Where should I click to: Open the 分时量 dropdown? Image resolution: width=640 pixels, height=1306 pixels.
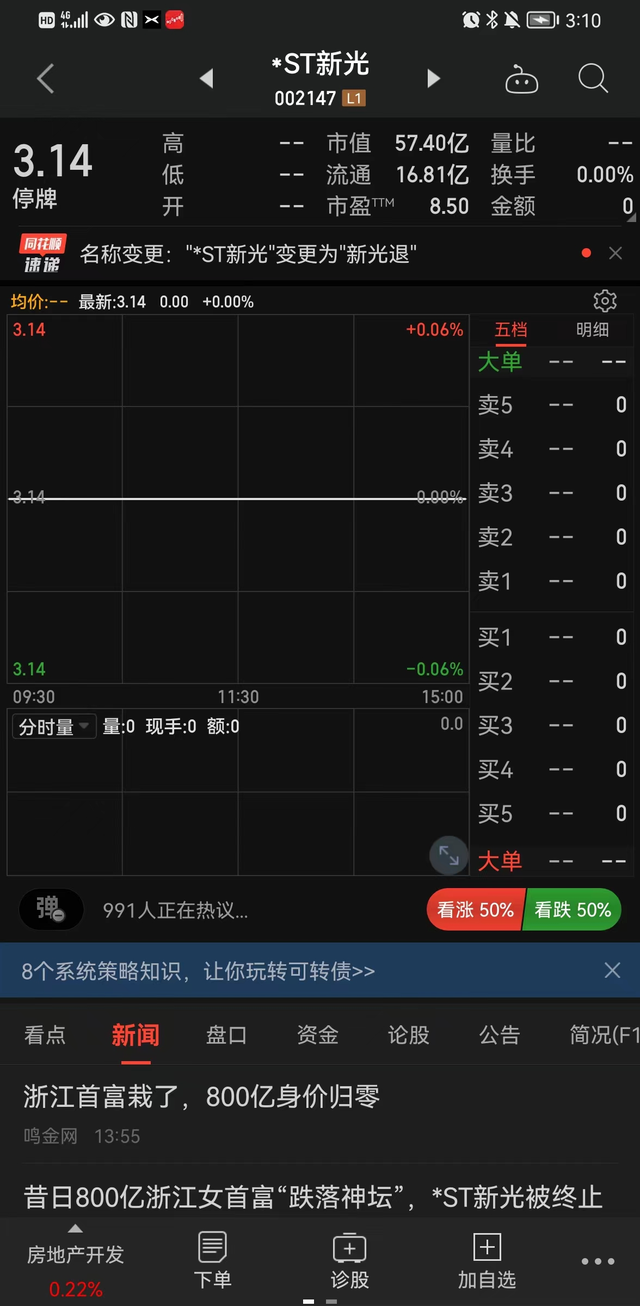coord(54,727)
